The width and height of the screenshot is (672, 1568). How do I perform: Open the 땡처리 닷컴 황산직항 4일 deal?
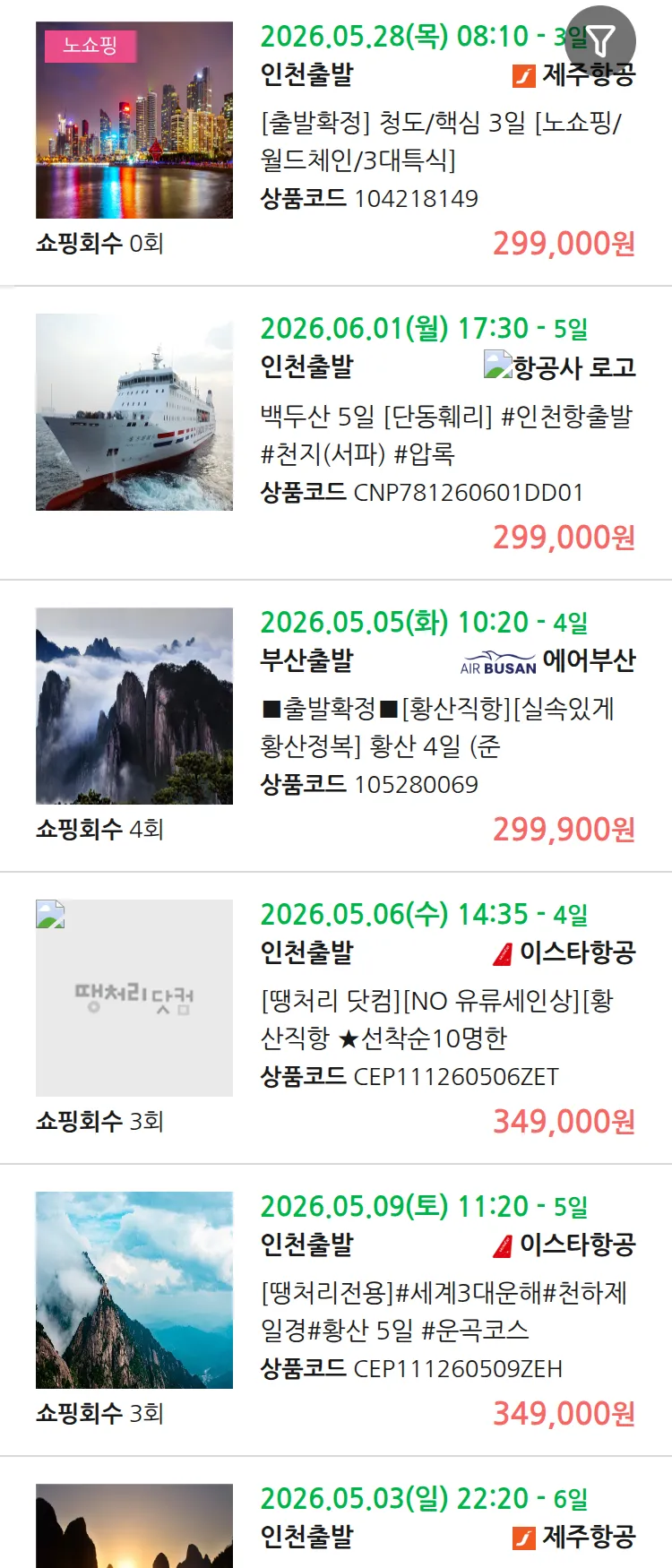pos(436,1019)
